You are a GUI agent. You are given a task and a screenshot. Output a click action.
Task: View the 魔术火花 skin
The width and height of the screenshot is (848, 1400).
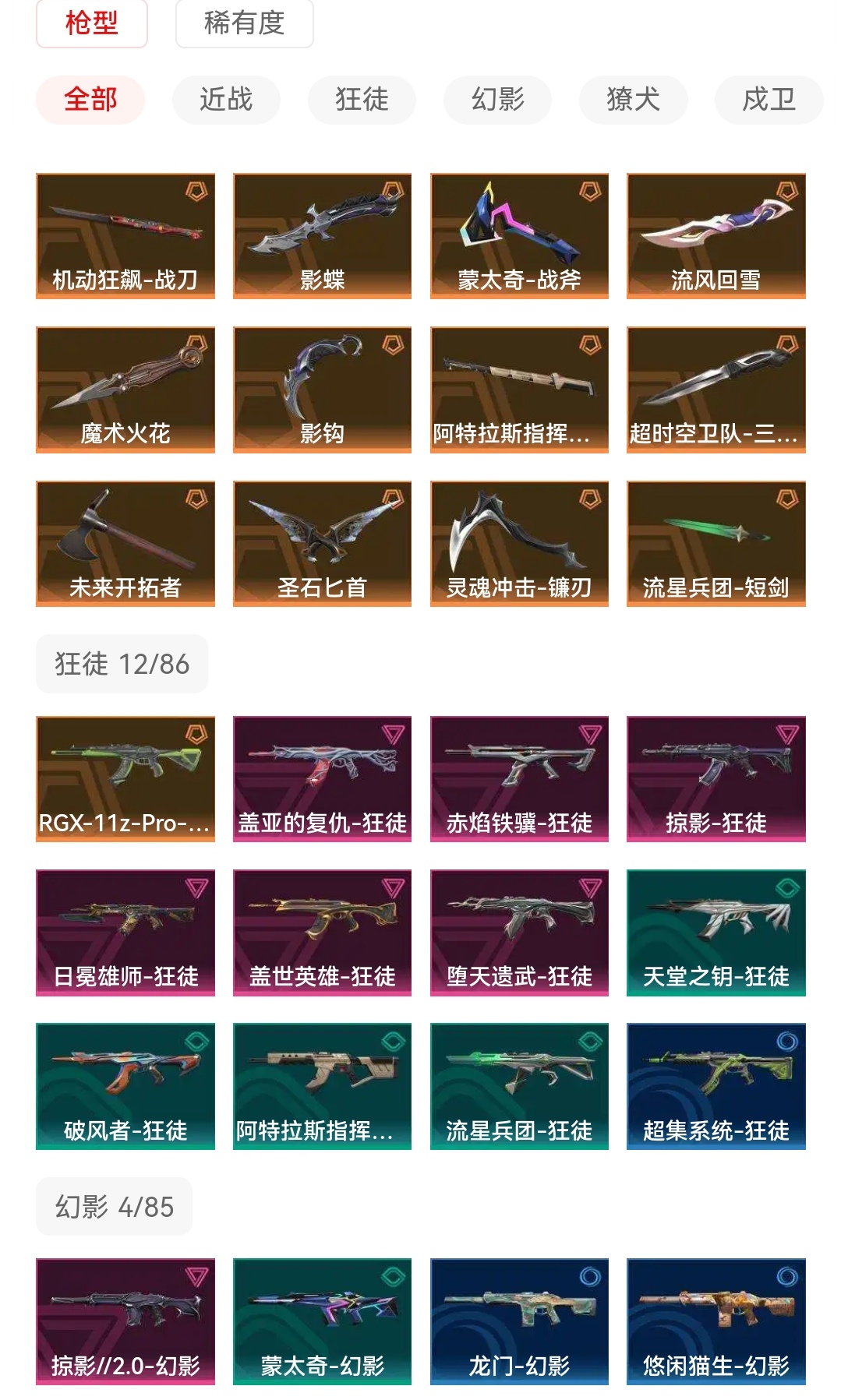point(125,390)
